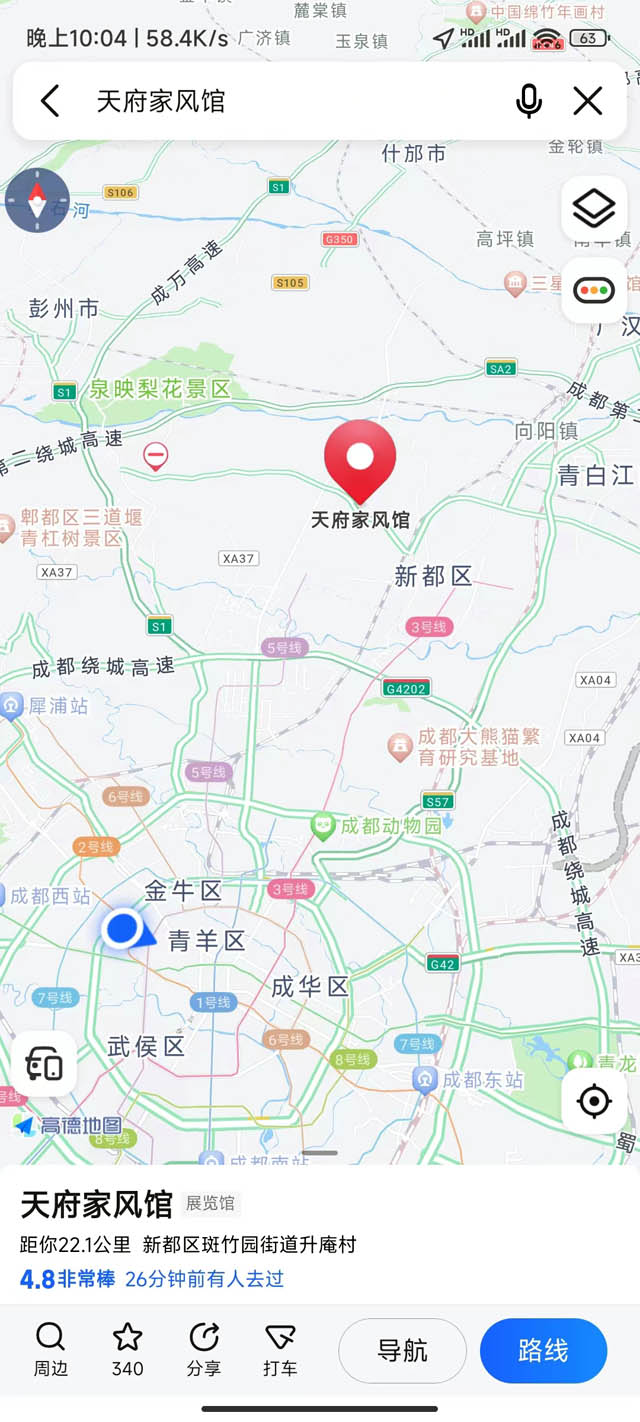Open the bus and transit button
The width and height of the screenshot is (640, 1422).
(45, 1065)
